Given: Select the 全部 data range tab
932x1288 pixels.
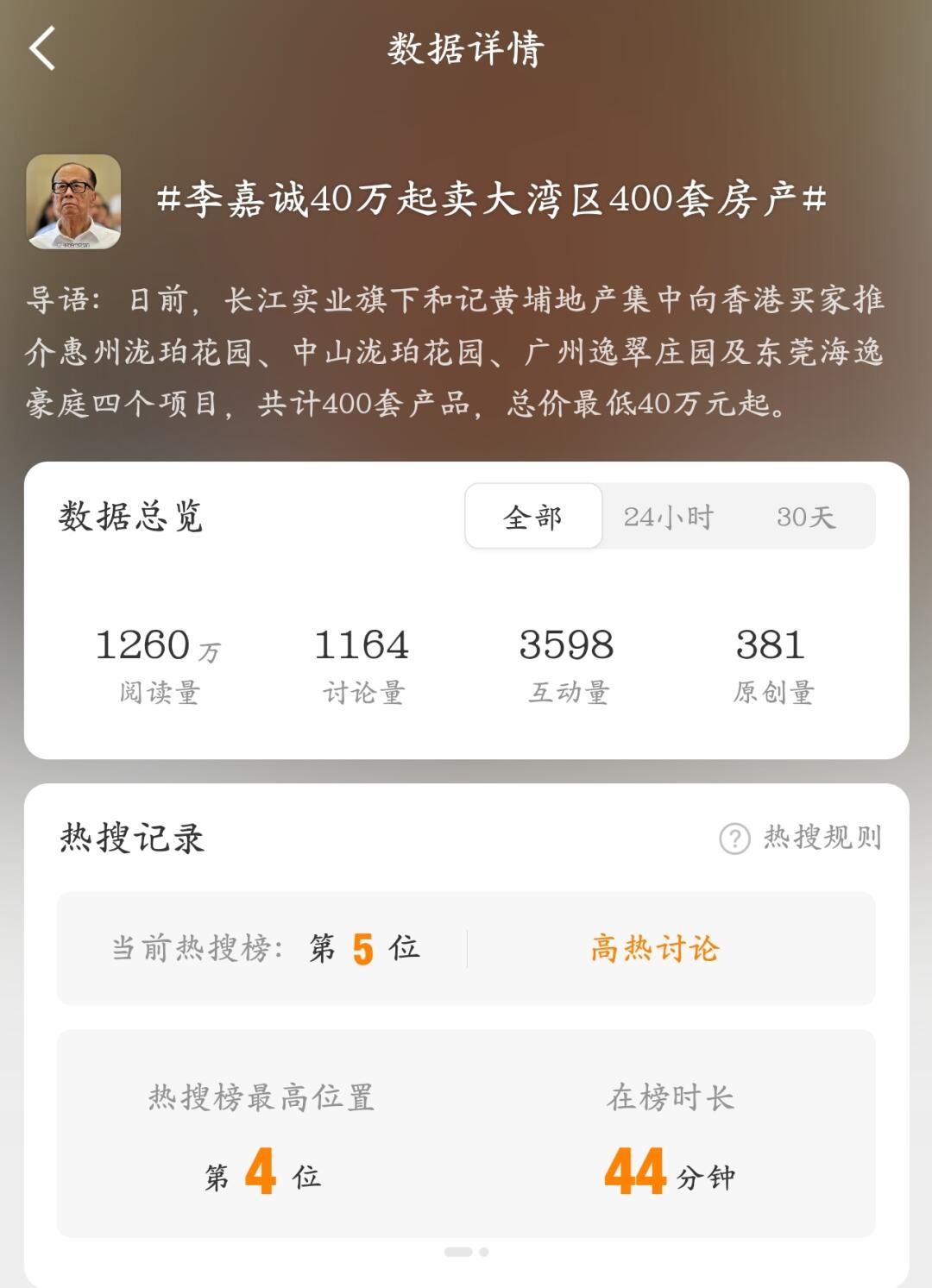Looking at the screenshot, I should coord(533,517).
